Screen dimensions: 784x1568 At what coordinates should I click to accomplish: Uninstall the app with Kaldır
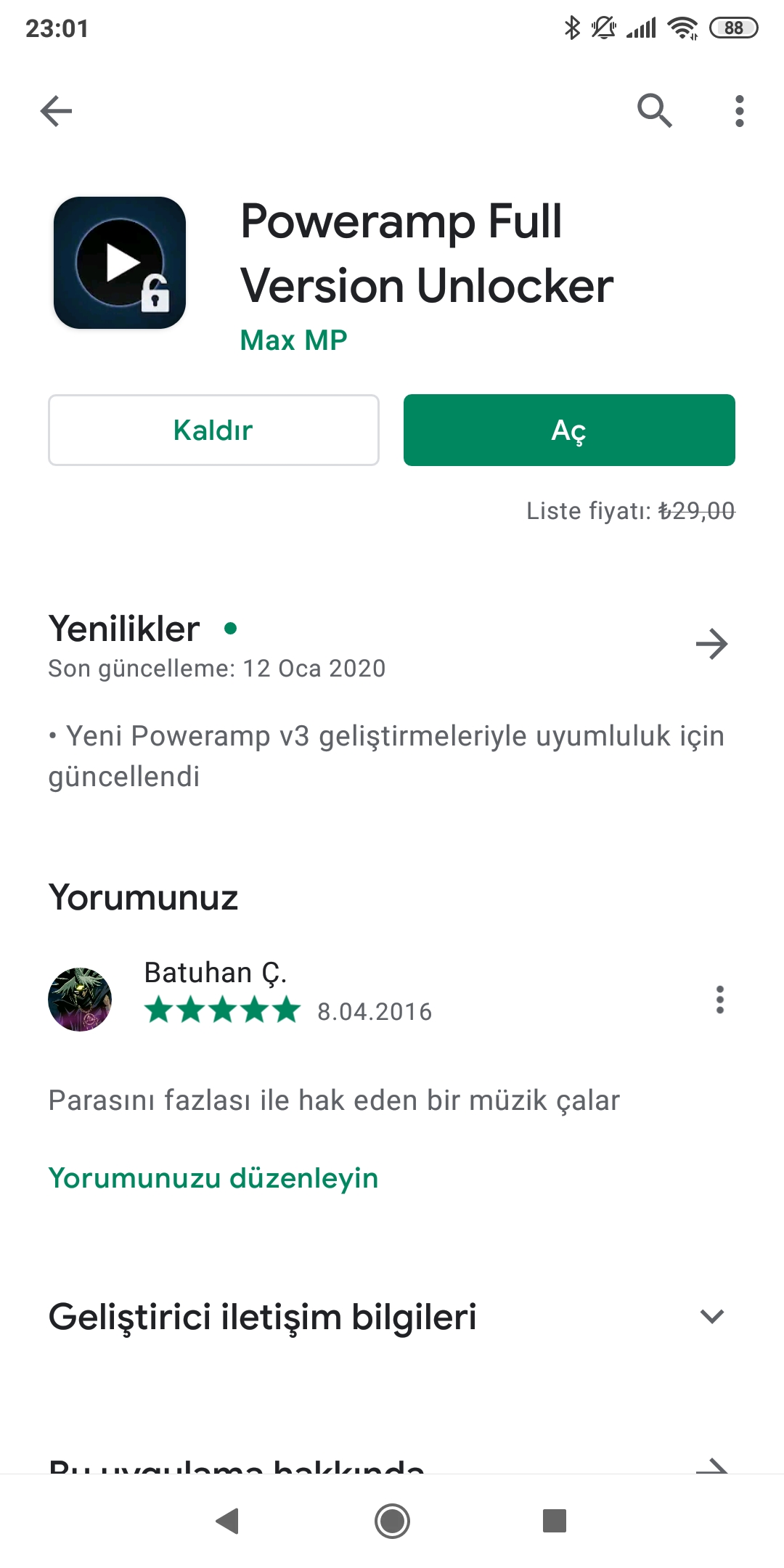[x=213, y=430]
